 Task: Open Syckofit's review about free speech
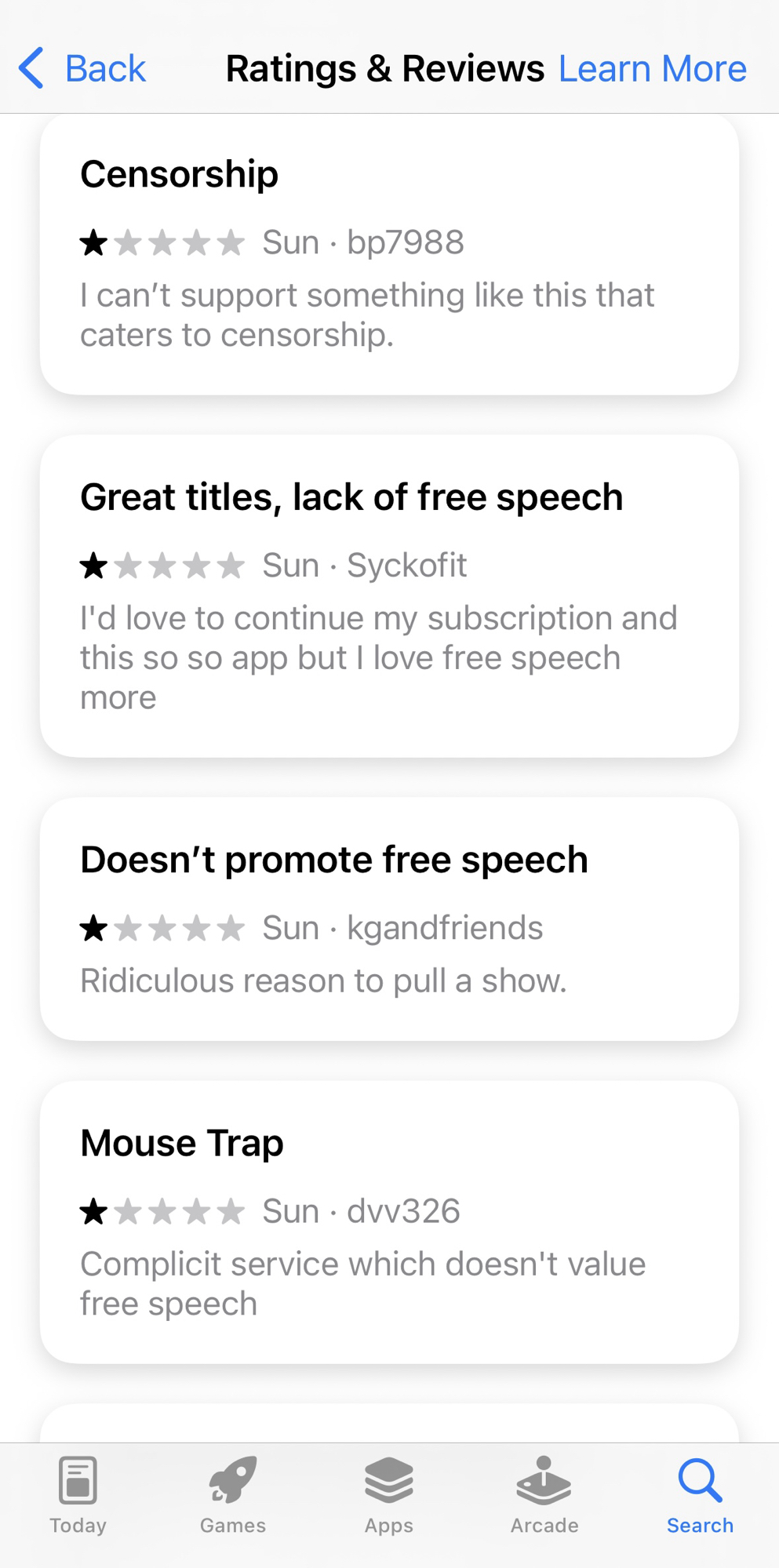[x=389, y=596]
